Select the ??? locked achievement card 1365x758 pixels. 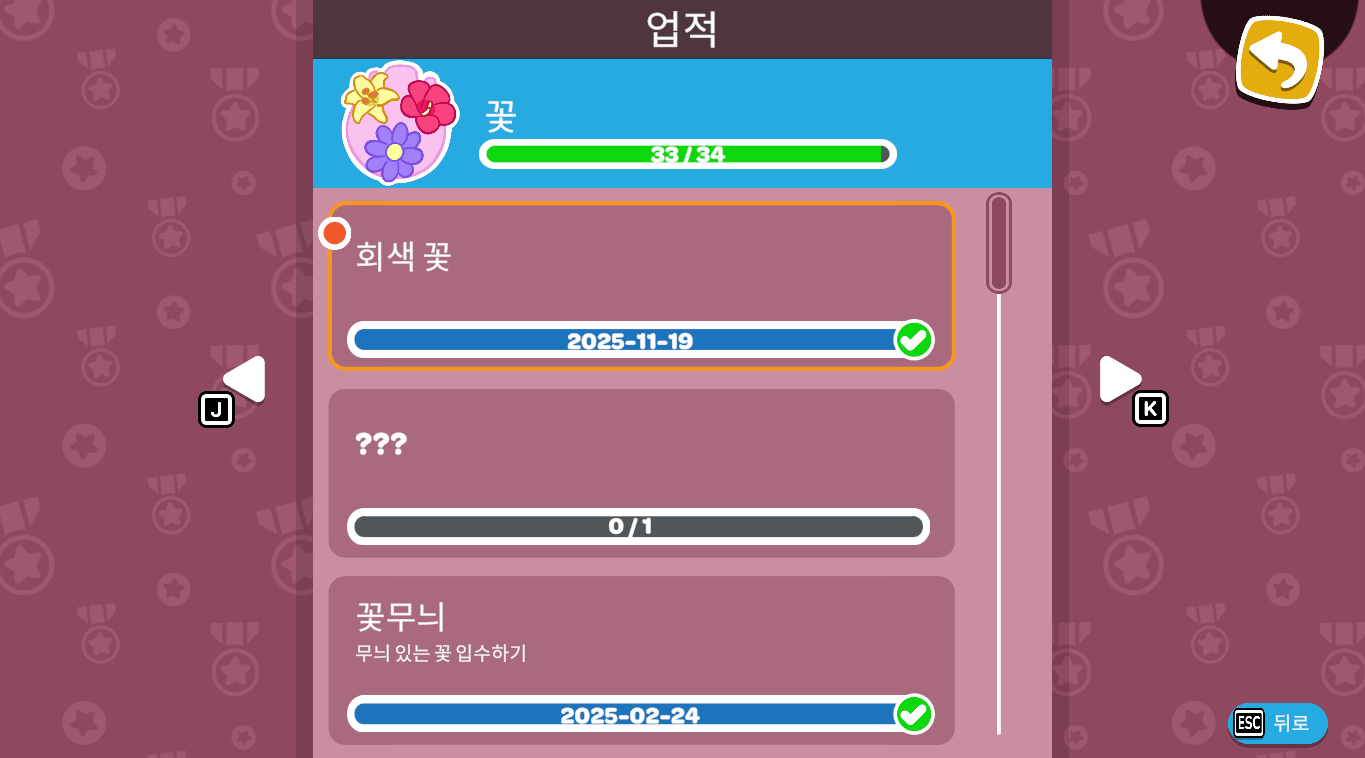(x=641, y=472)
